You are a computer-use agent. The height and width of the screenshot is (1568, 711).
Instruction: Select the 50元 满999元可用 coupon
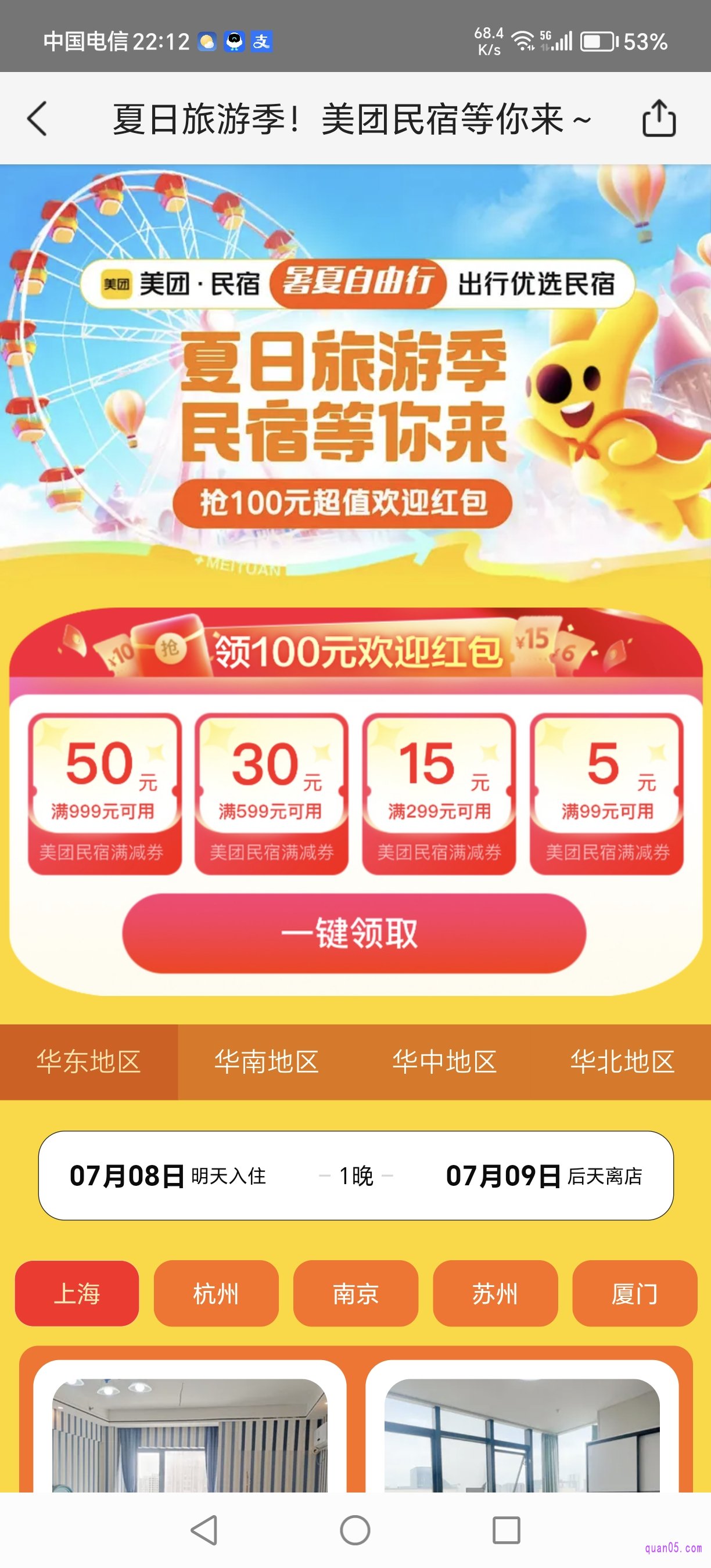point(104,793)
